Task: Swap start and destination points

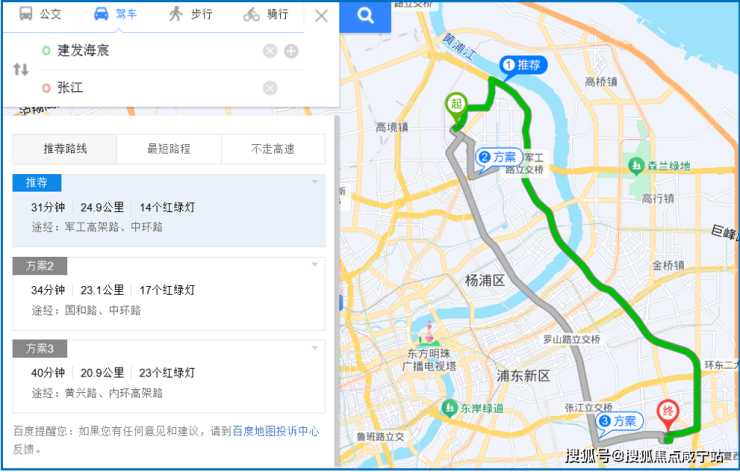Action: [x=20, y=69]
